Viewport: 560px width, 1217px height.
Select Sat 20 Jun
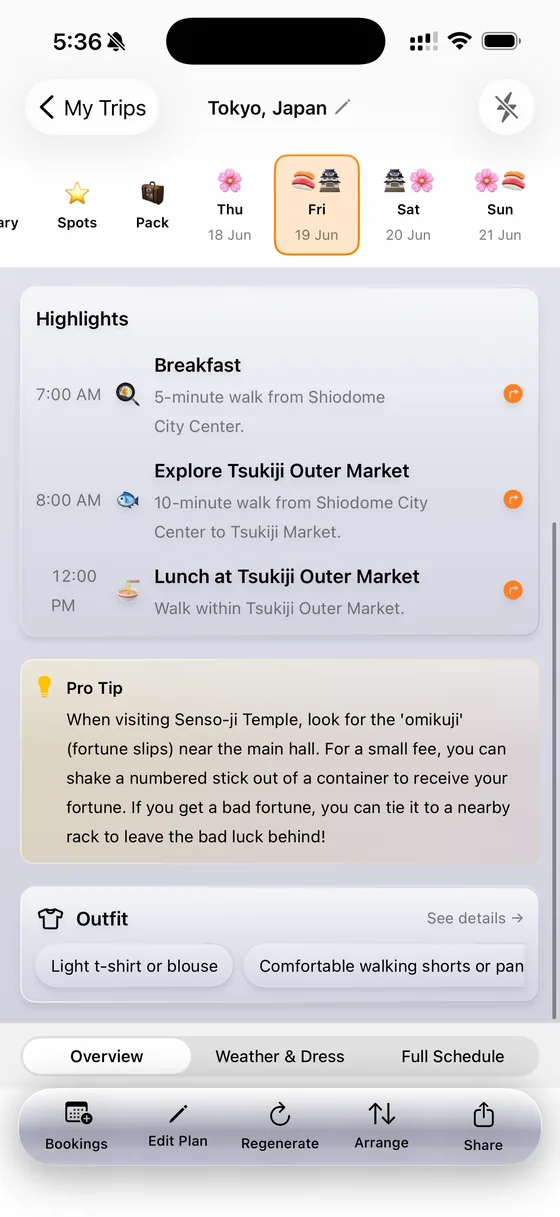tap(408, 205)
